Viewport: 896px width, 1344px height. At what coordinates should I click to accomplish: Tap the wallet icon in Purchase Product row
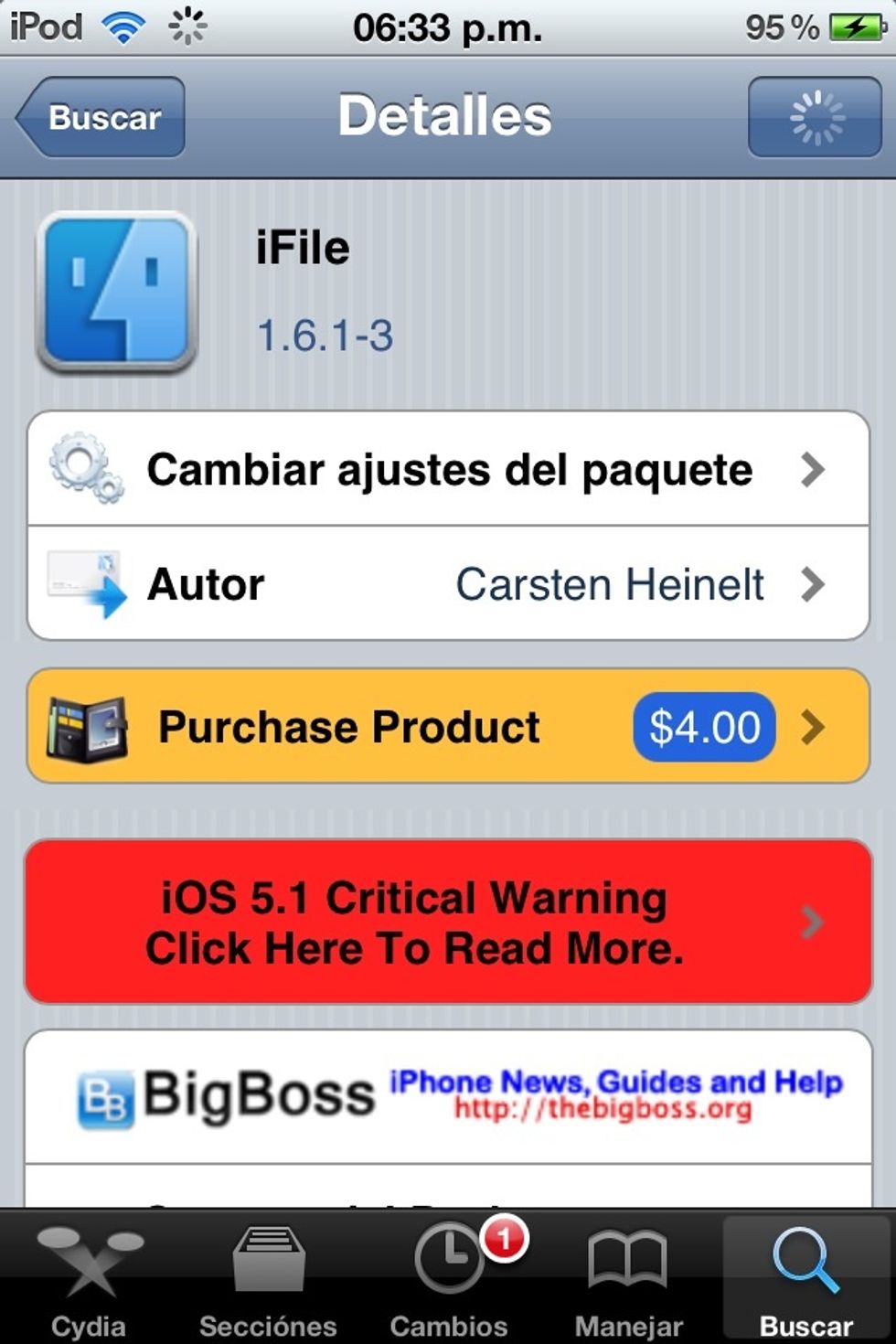click(85, 725)
